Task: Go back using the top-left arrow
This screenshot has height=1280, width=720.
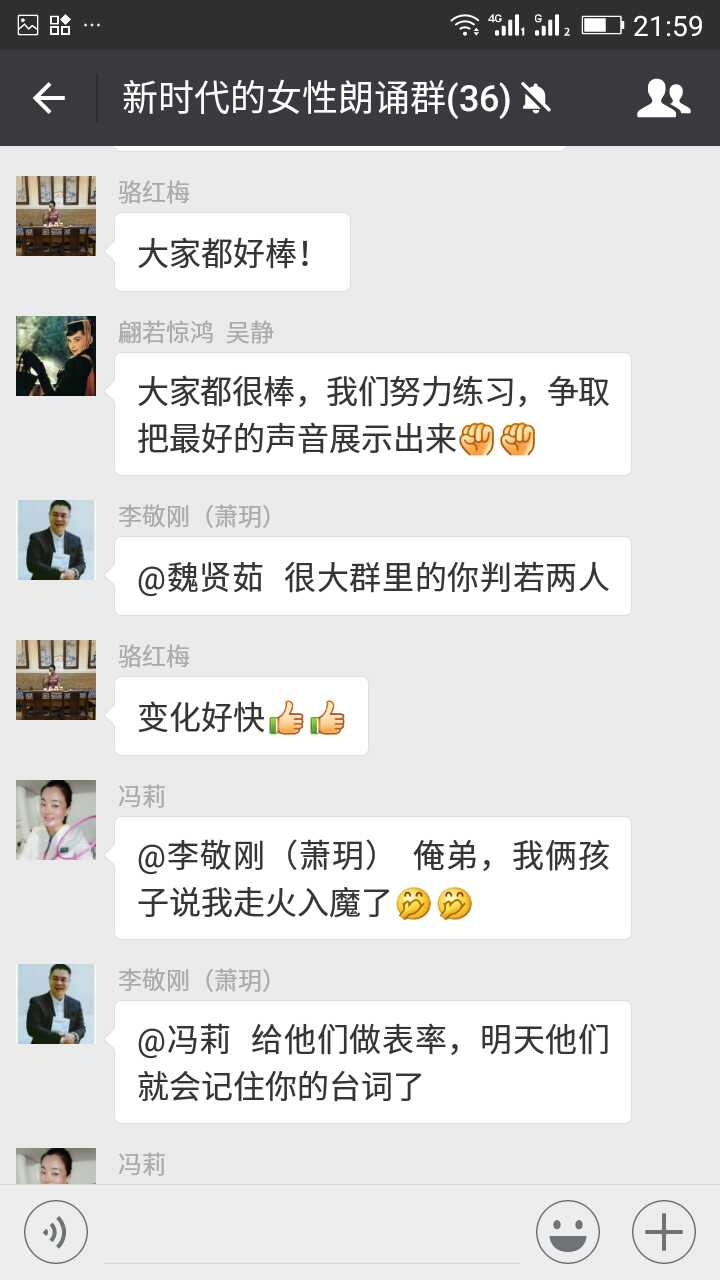Action: [x=48, y=98]
